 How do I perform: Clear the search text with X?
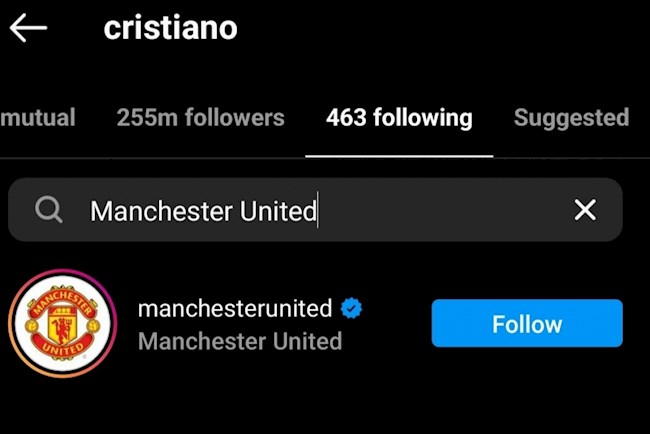[585, 210]
